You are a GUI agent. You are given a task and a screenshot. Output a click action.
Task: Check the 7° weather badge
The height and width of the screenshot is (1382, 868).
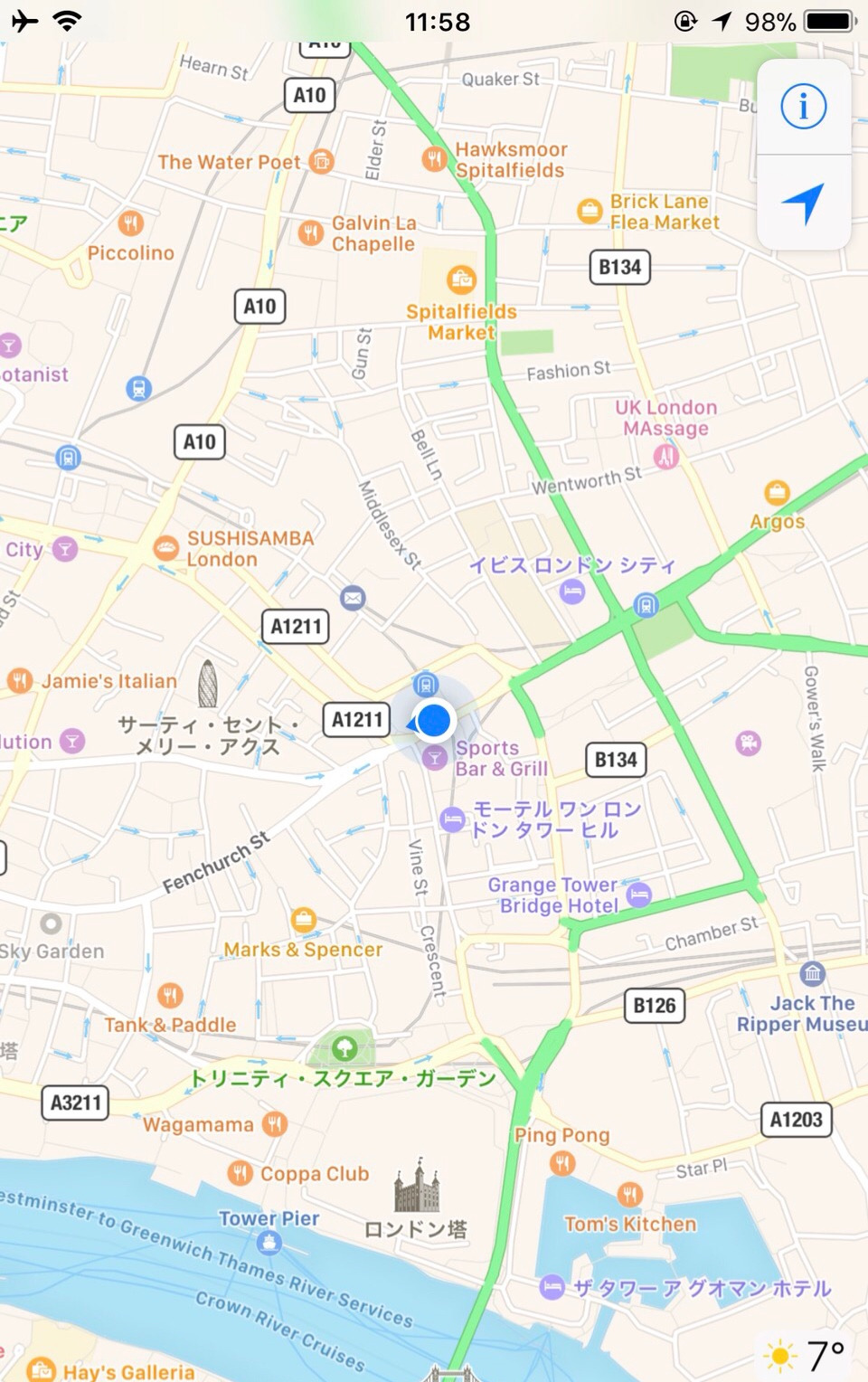[x=805, y=1354]
